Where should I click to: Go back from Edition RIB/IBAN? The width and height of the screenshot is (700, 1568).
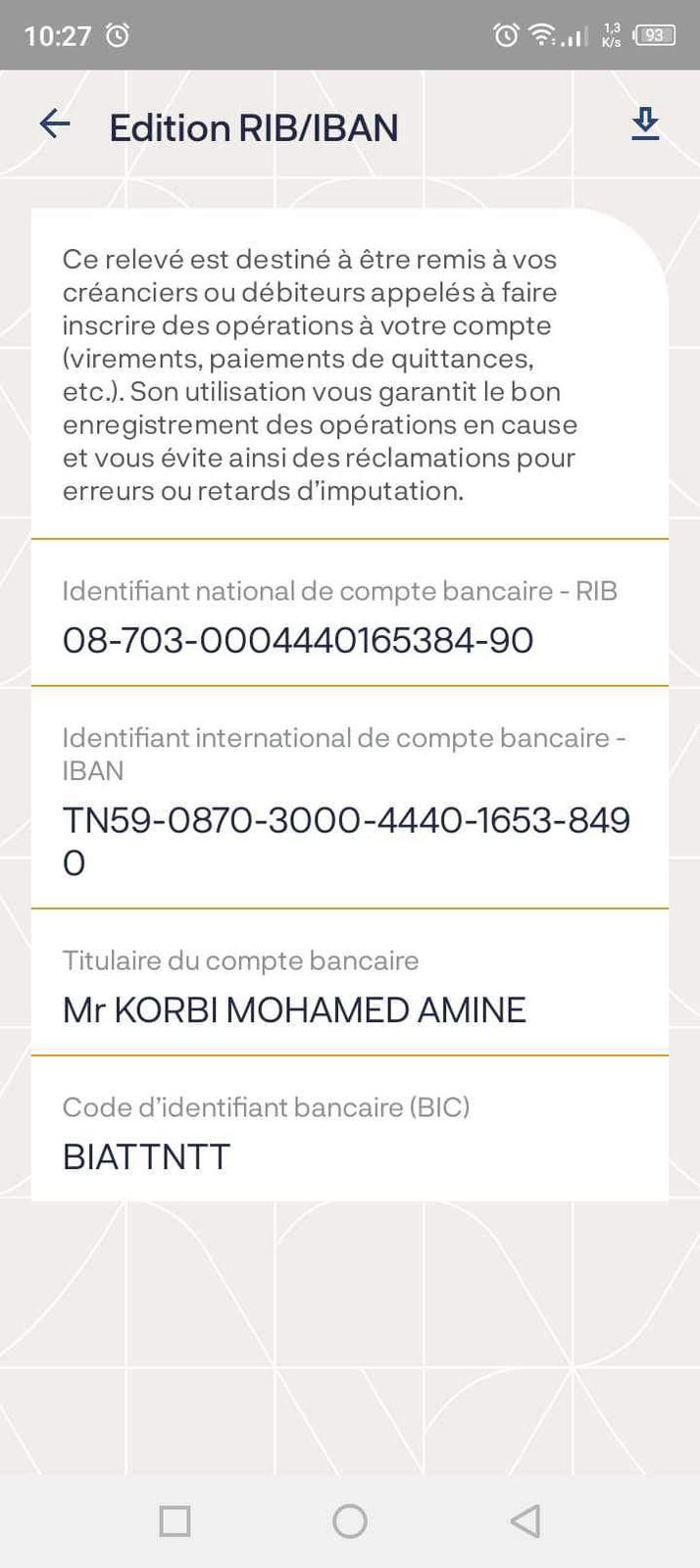pyautogui.click(x=55, y=124)
